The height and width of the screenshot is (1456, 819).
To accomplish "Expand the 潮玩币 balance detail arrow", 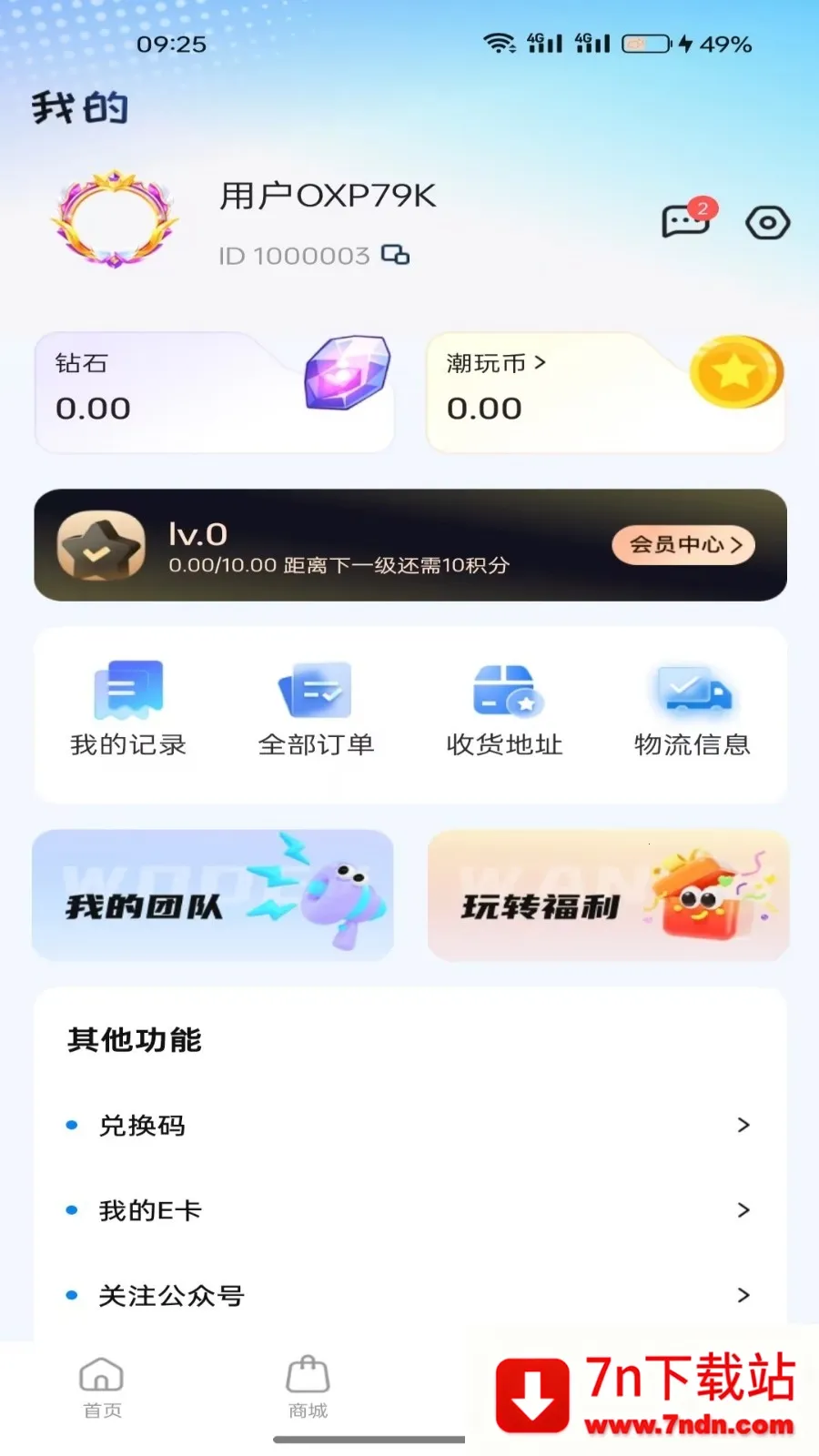I will tap(543, 362).
